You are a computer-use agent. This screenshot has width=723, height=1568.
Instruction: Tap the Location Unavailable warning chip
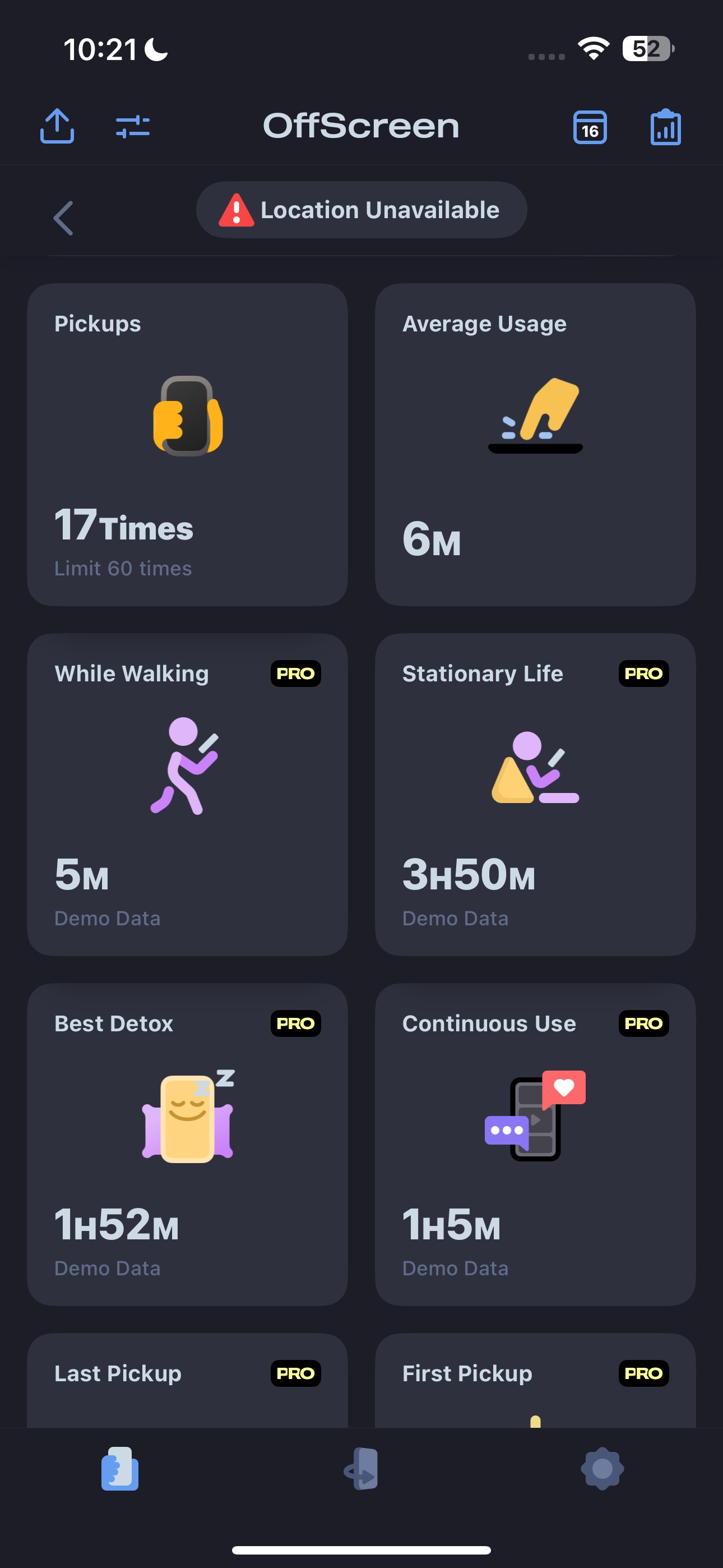[x=361, y=210]
